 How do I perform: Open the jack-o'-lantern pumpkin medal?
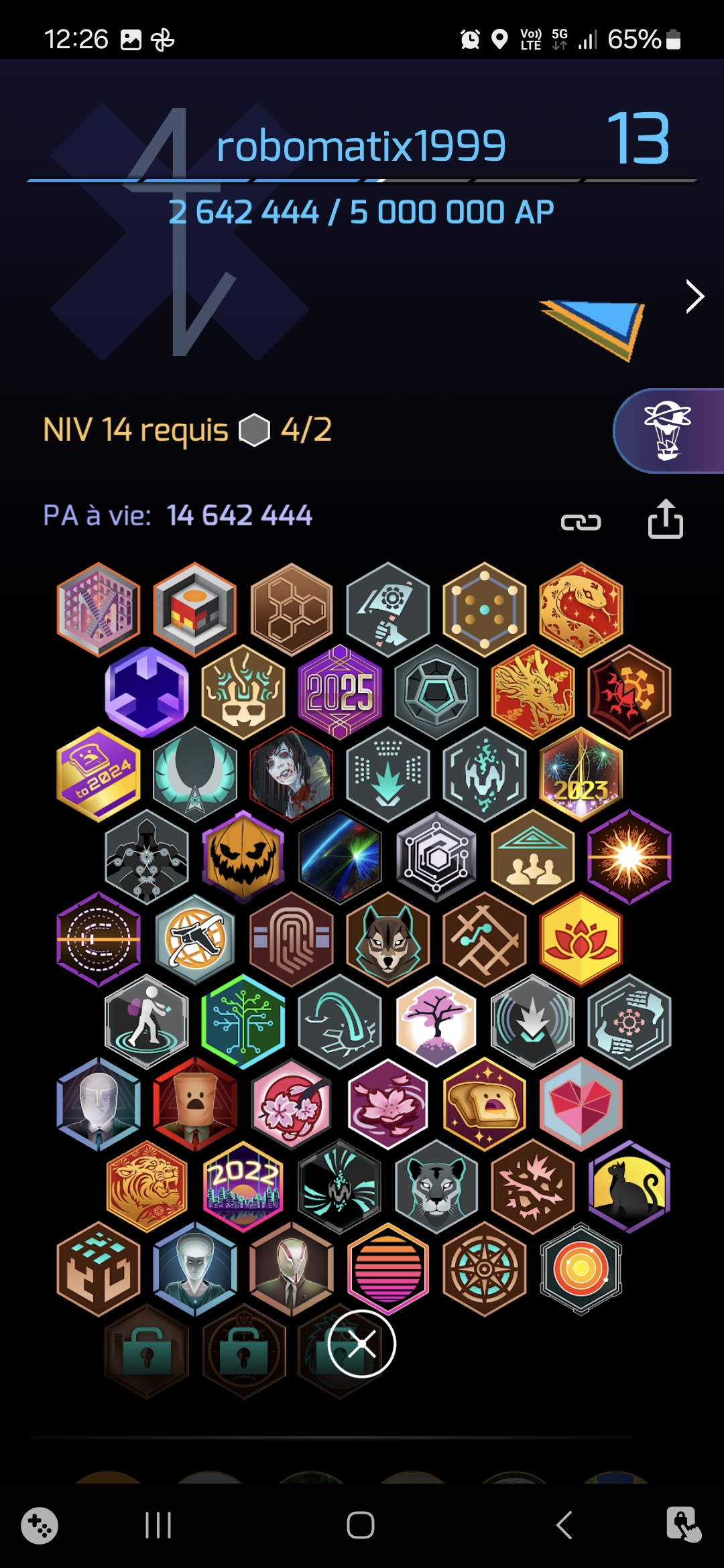click(x=243, y=856)
